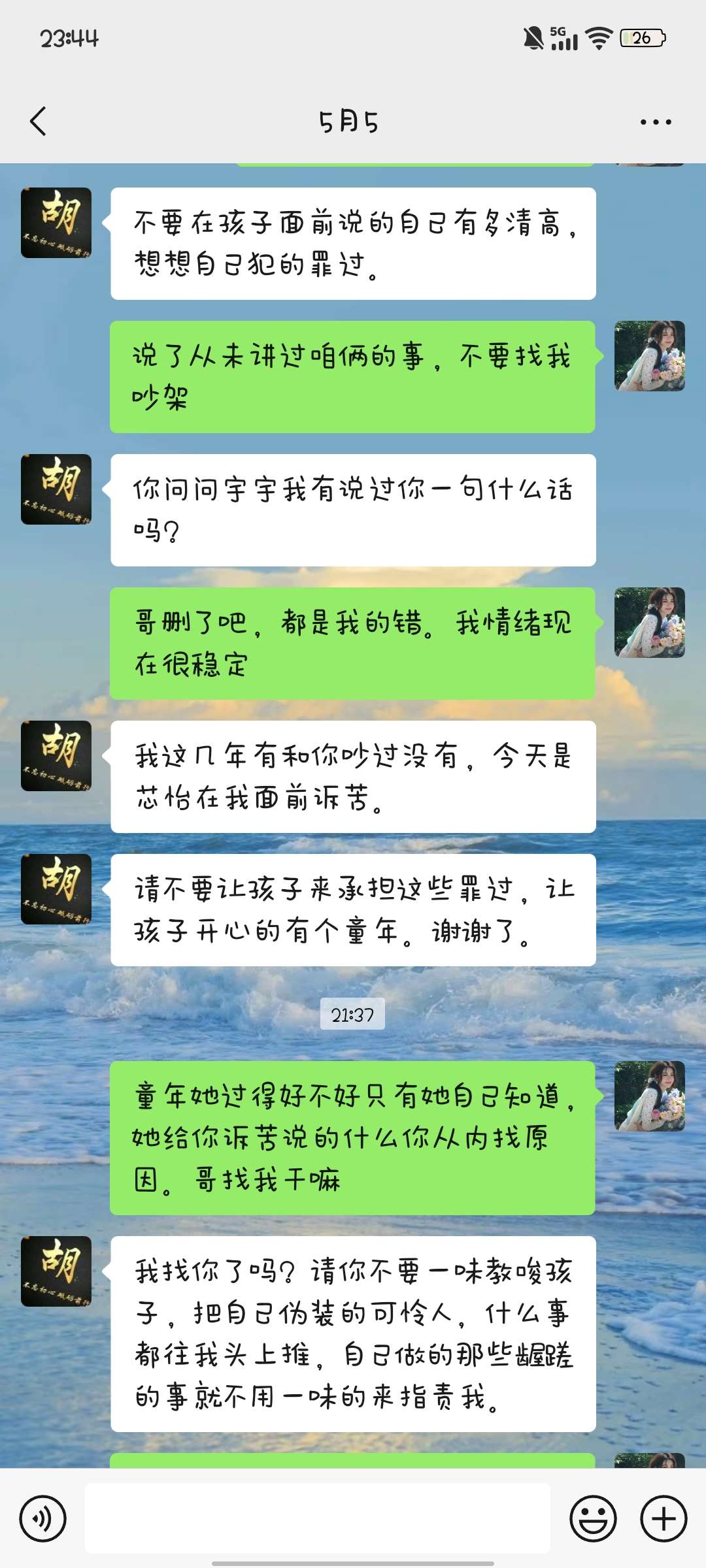Viewport: 706px width, 1568px height.
Task: Switch to voice message input
Action: click(x=42, y=1519)
